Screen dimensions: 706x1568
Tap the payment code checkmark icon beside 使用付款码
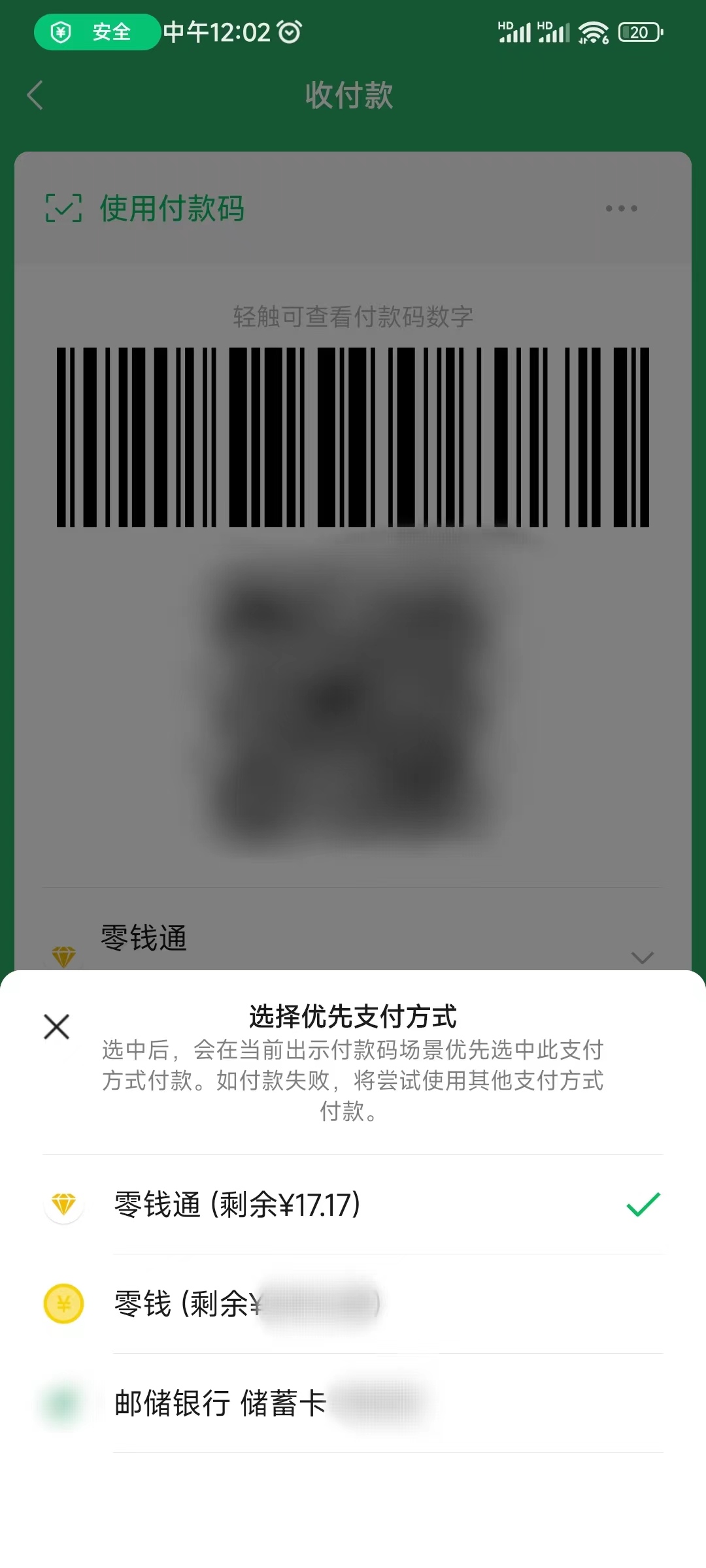click(x=63, y=209)
